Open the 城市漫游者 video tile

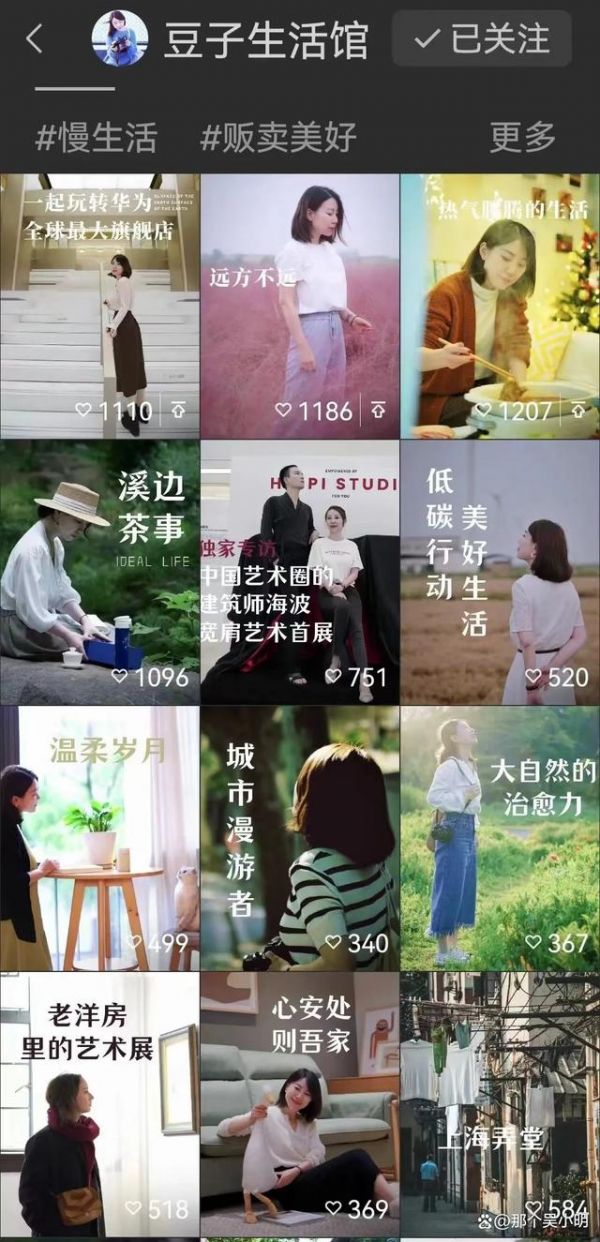coord(299,838)
